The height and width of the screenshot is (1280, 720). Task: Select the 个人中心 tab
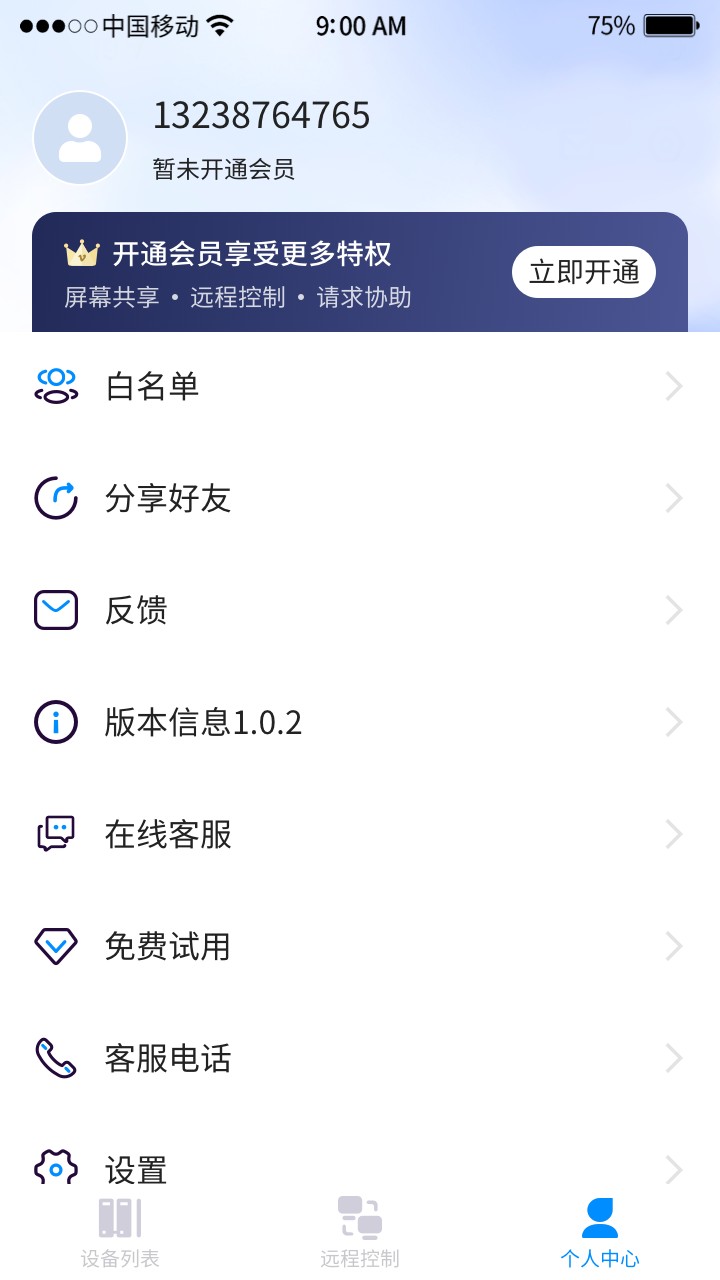coord(601,1230)
